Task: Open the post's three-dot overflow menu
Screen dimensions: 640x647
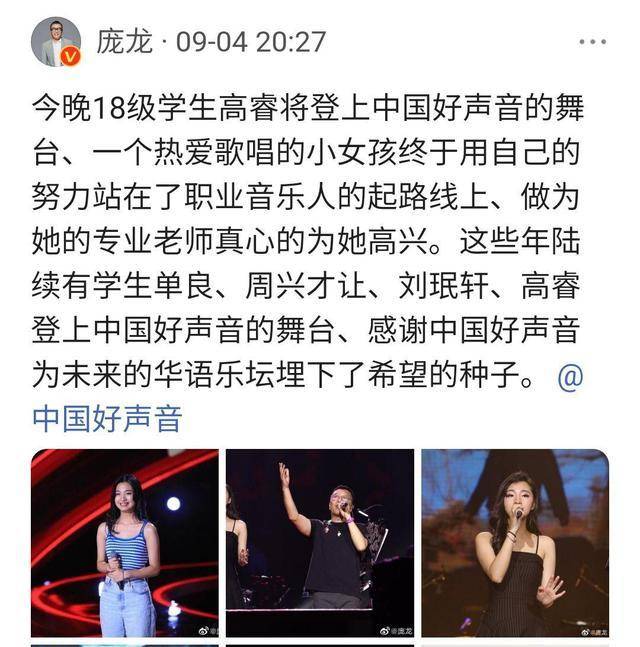Action: 593,42
